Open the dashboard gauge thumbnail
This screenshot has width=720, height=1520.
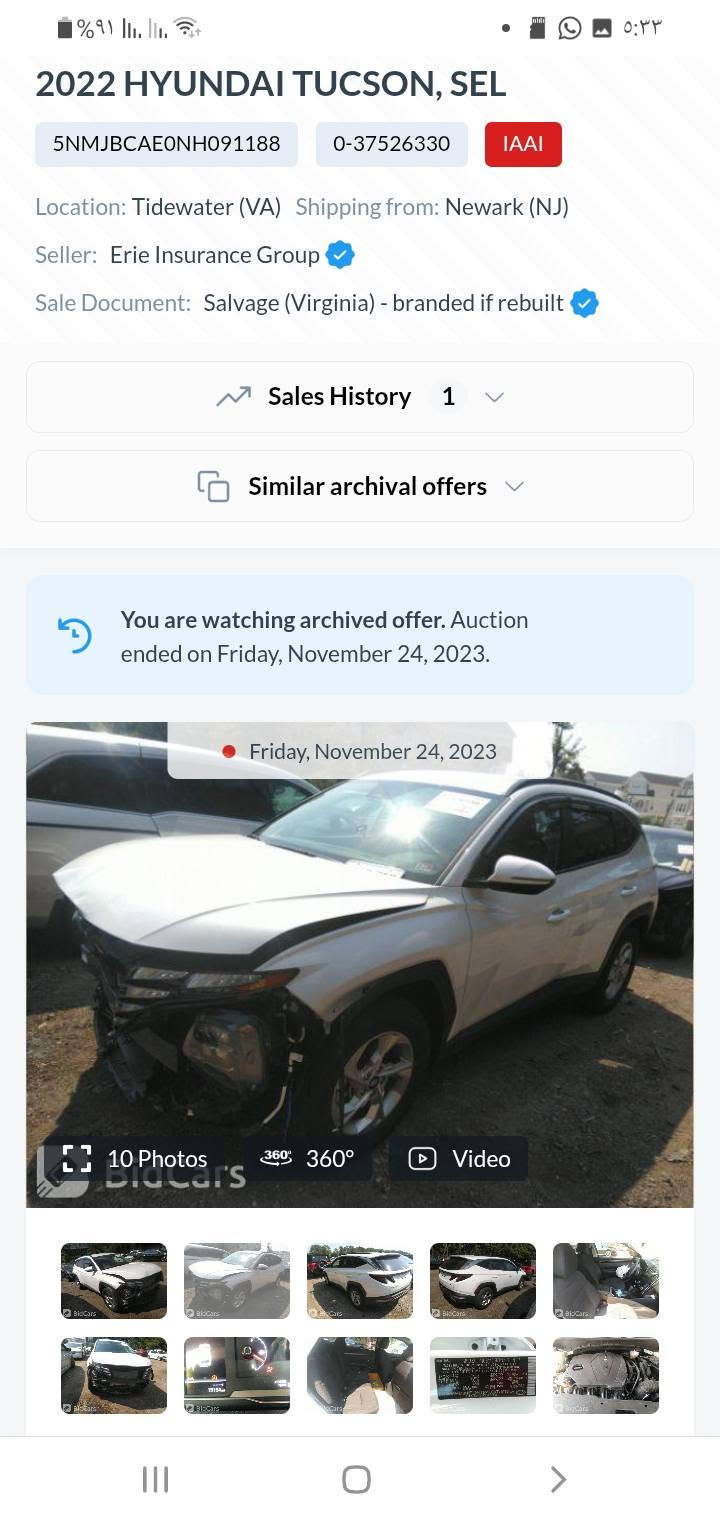click(237, 1375)
